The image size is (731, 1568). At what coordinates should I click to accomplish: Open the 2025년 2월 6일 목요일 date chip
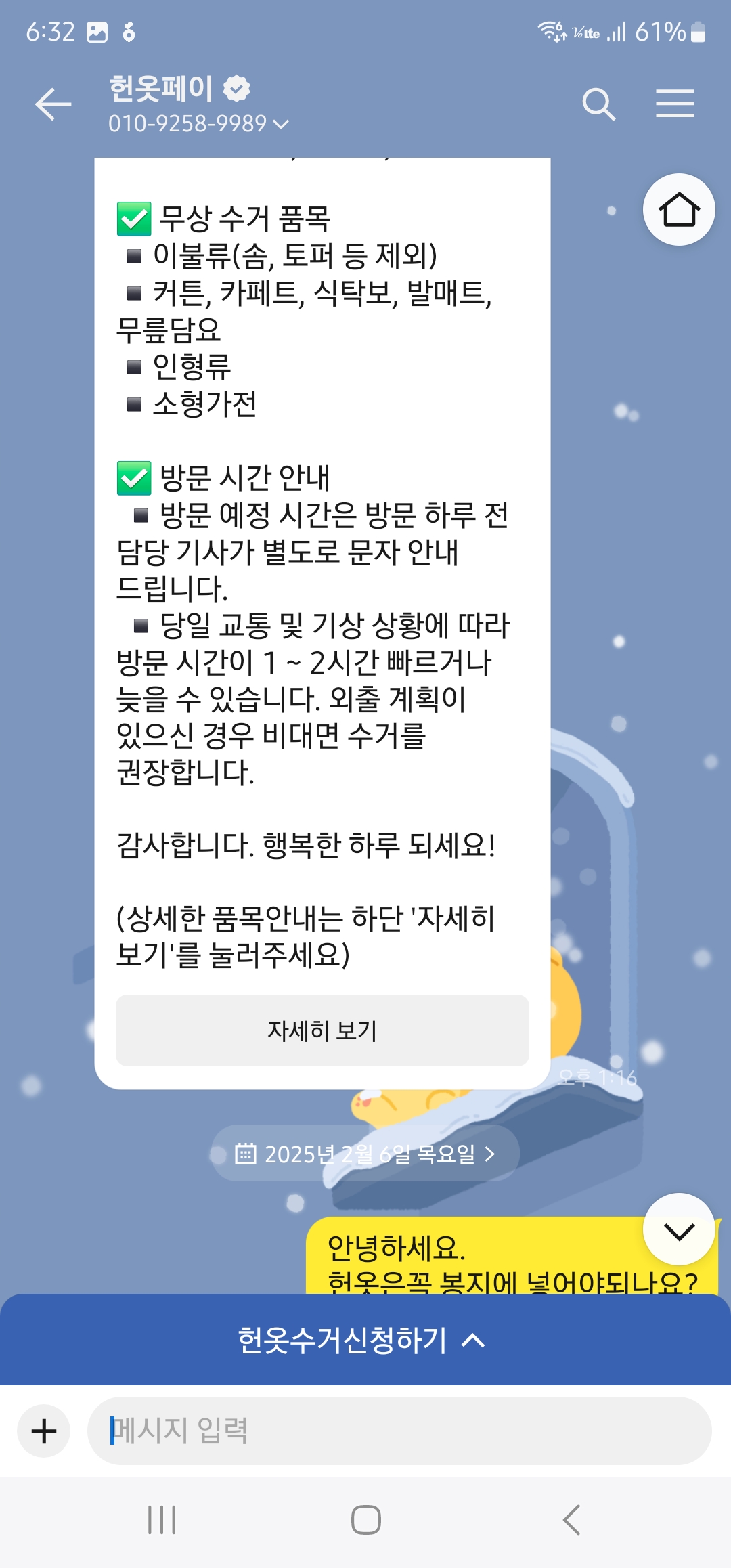pos(365,1154)
